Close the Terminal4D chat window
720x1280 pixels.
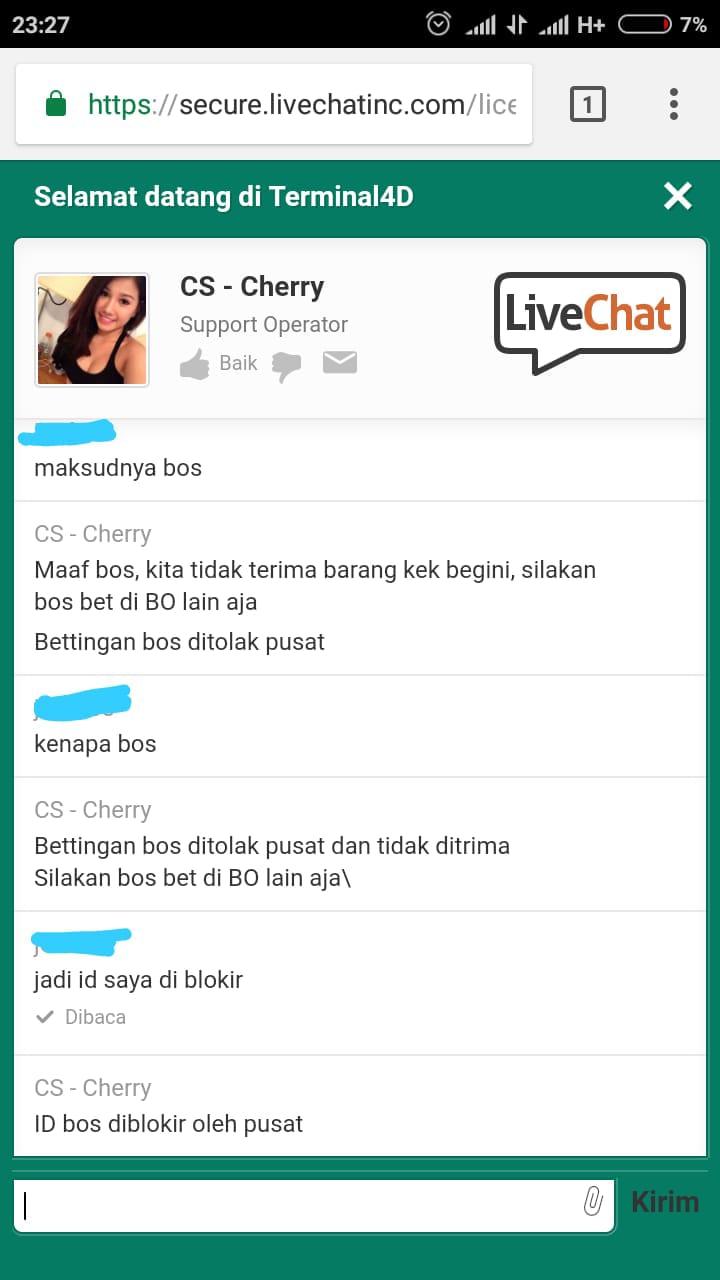coord(677,196)
